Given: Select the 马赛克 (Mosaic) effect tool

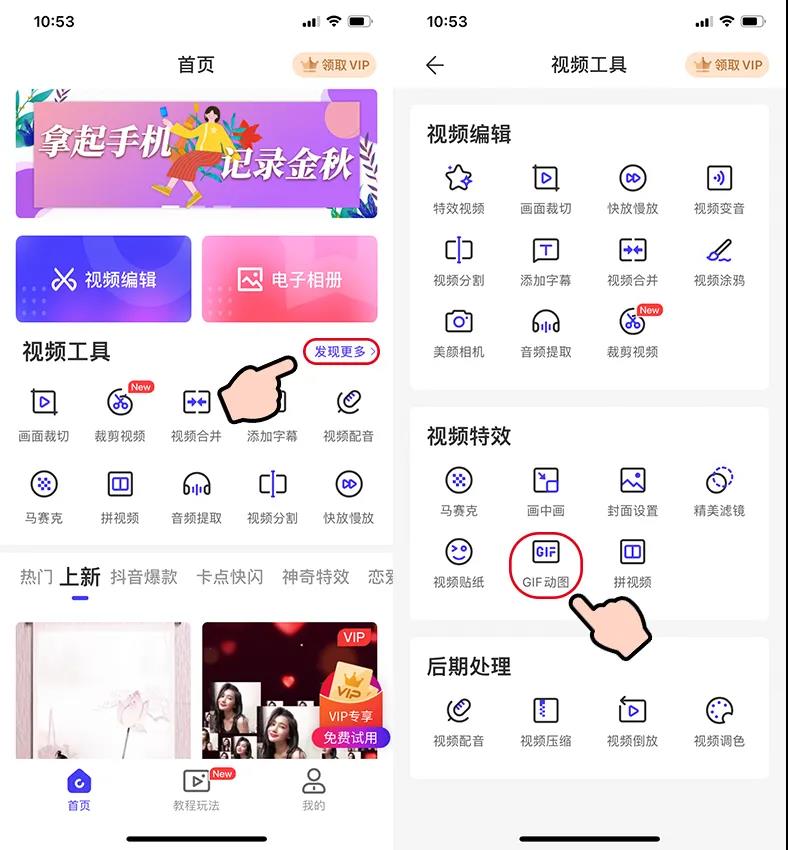Looking at the screenshot, I should click(458, 488).
